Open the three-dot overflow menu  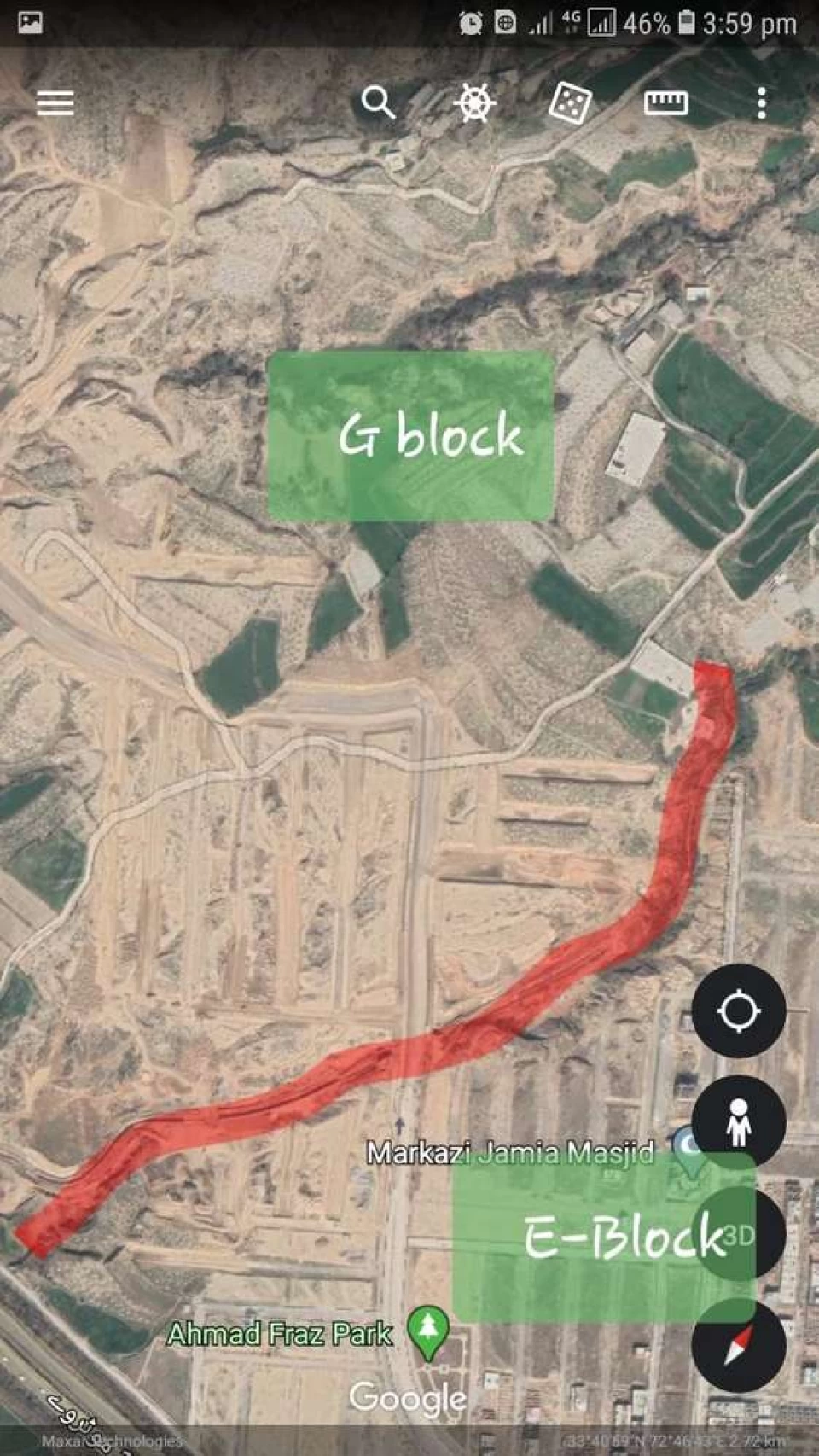pyautogui.click(x=761, y=103)
